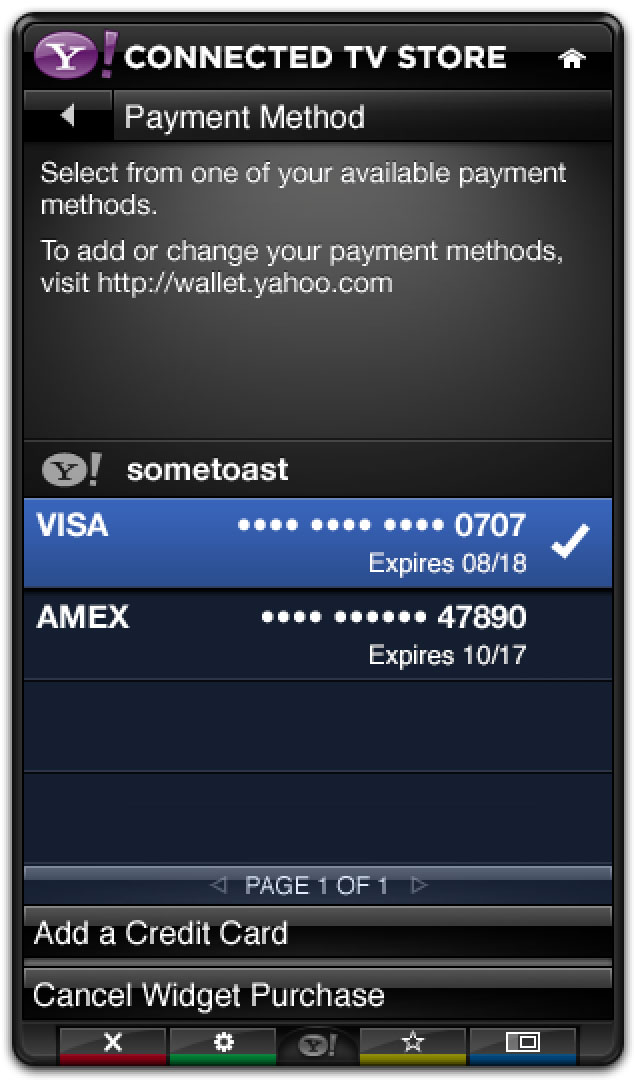
Task: Go to the next page of cards
Action: click(420, 885)
